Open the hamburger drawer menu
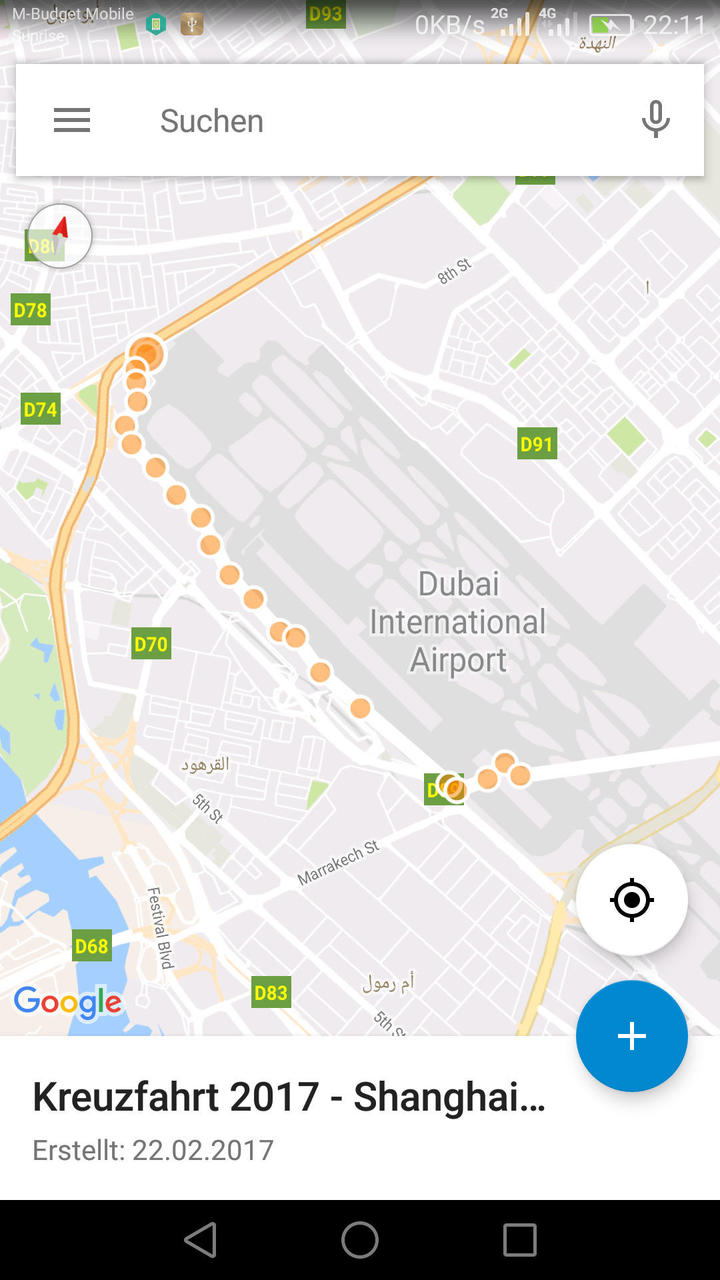Image resolution: width=720 pixels, height=1280 pixels. (x=72, y=121)
